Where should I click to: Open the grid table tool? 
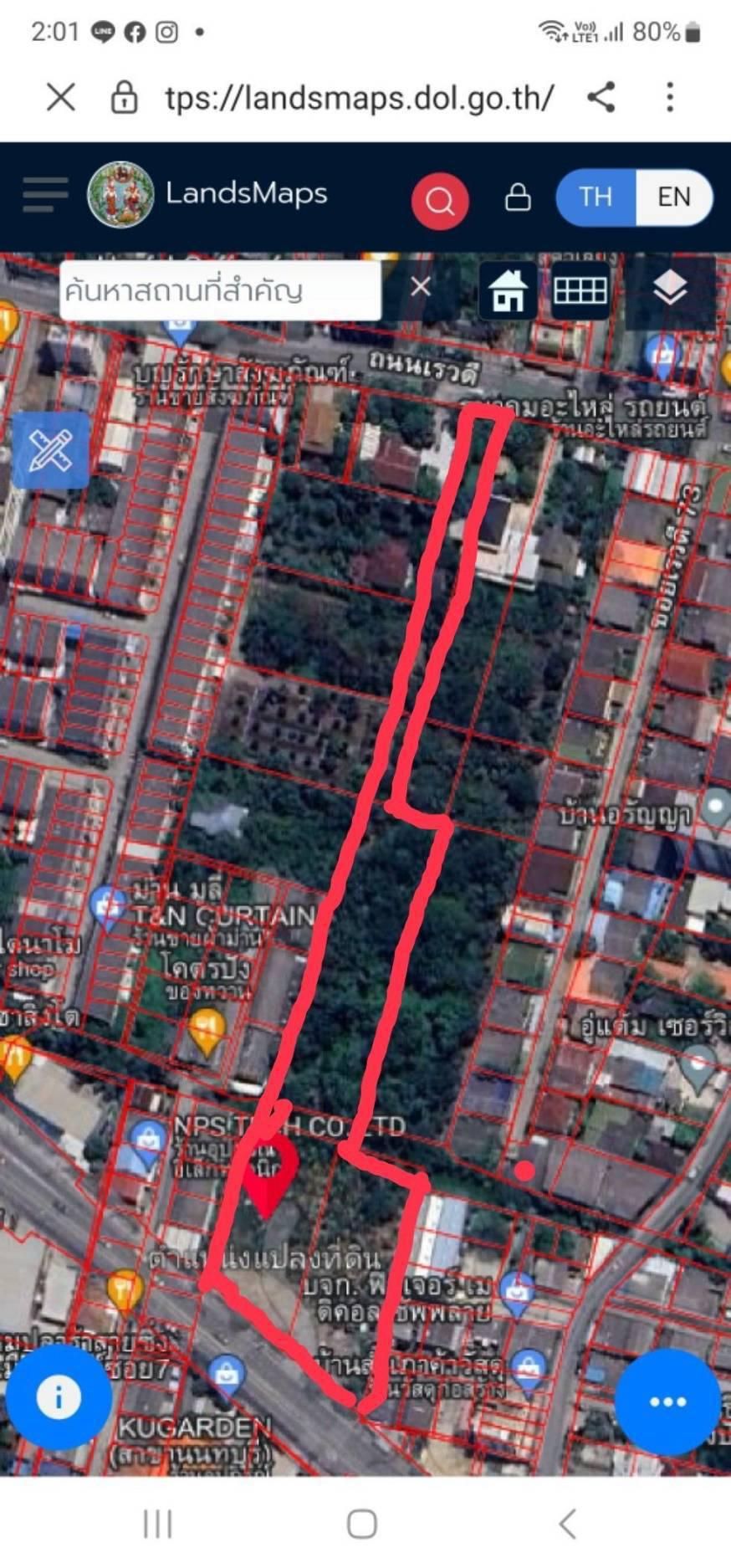coord(580,290)
